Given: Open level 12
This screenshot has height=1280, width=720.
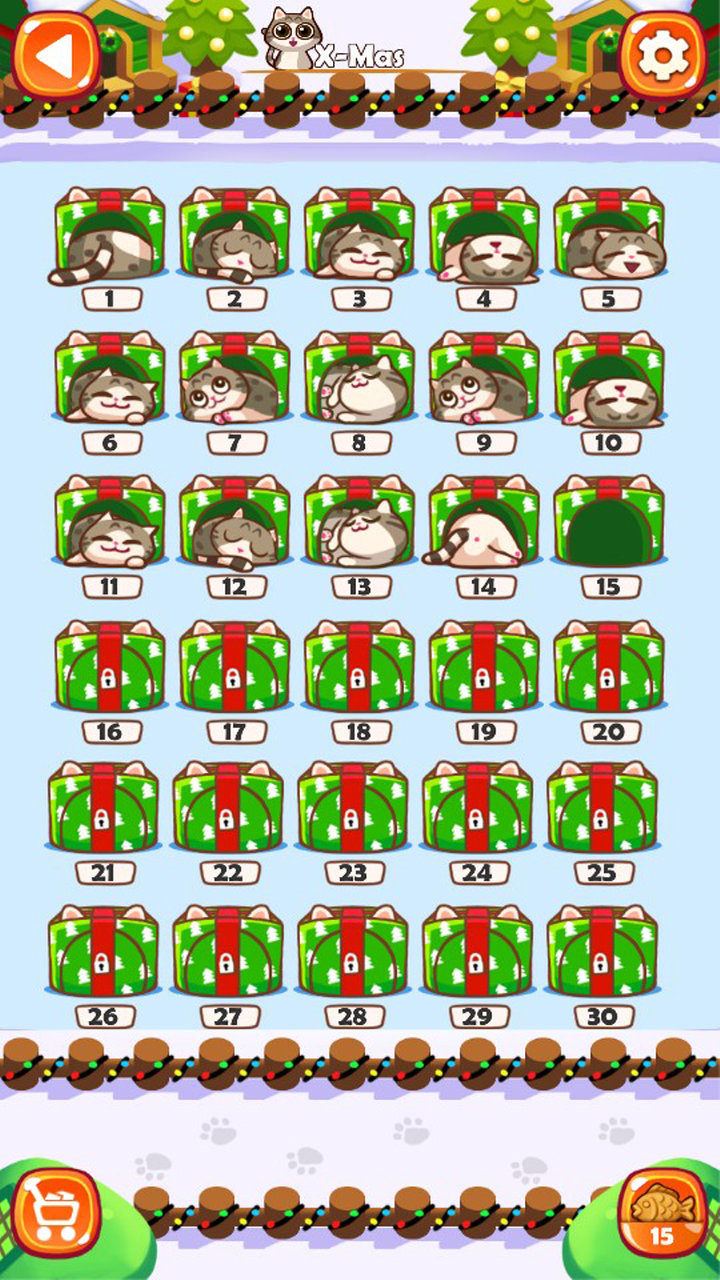Looking at the screenshot, I should click(x=234, y=526).
